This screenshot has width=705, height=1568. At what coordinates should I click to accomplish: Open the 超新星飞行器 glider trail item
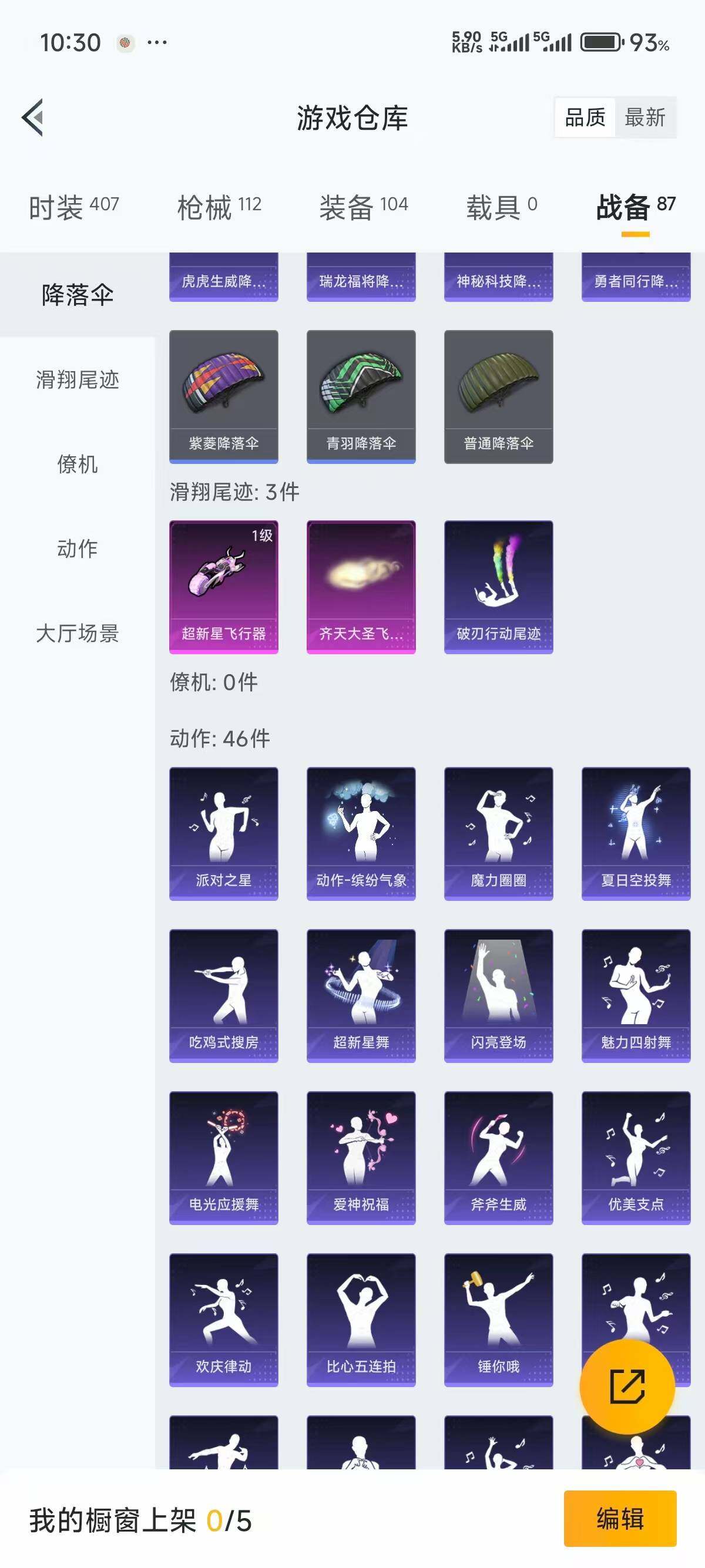coord(223,586)
